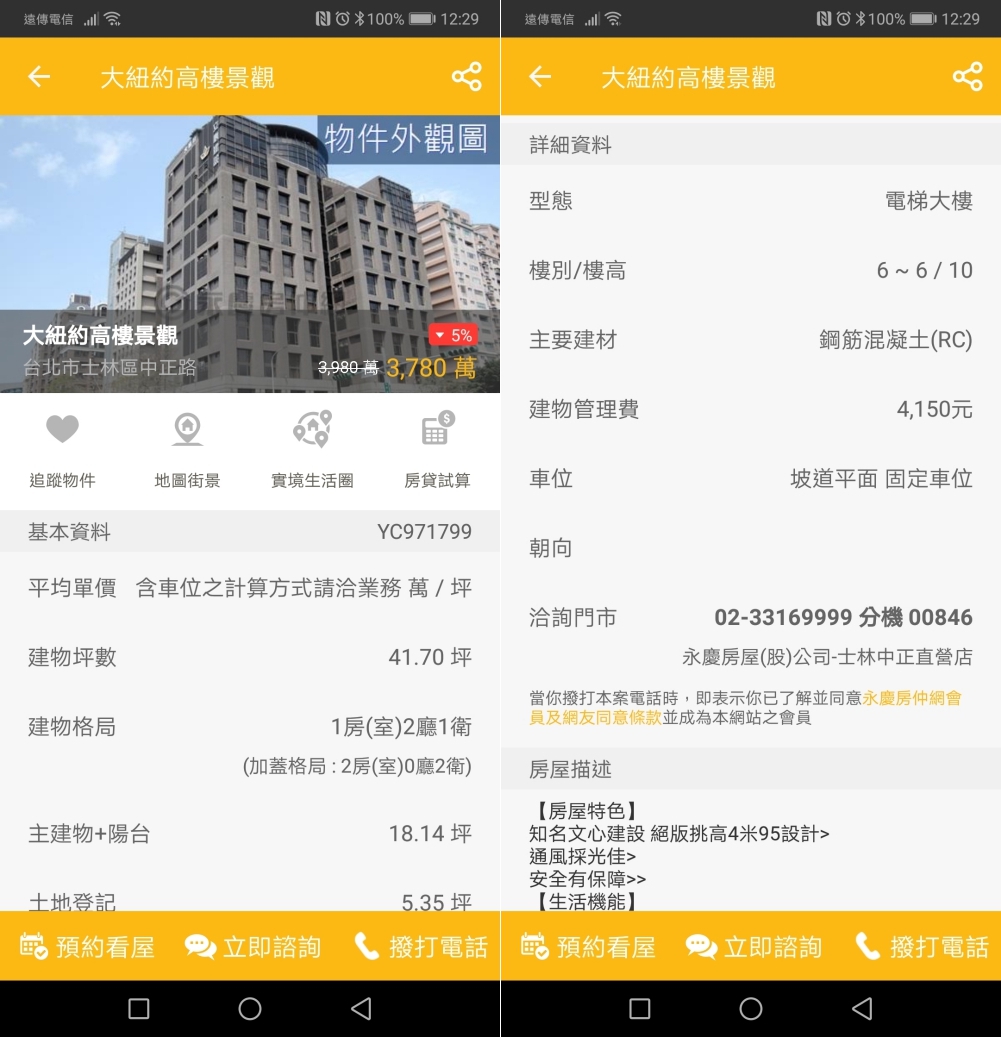Open 房貸試算 mortgage calculator

(x=437, y=449)
